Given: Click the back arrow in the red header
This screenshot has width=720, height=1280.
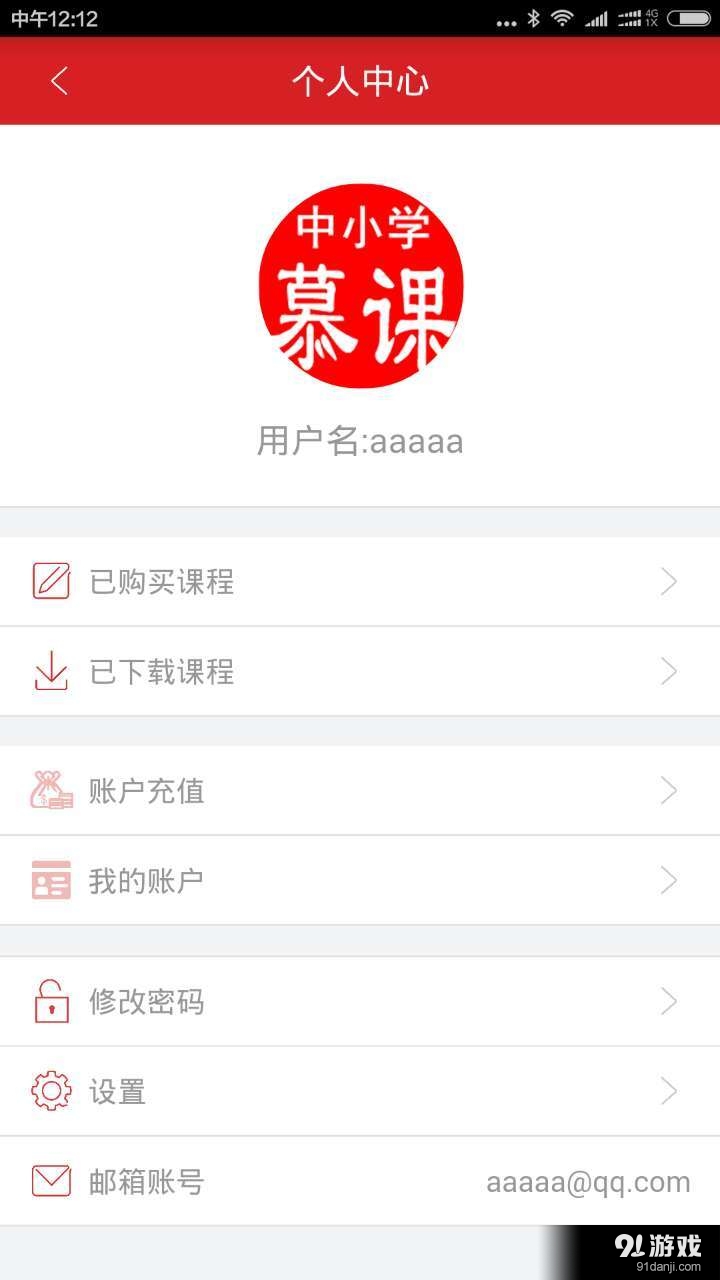Looking at the screenshot, I should [58, 81].
